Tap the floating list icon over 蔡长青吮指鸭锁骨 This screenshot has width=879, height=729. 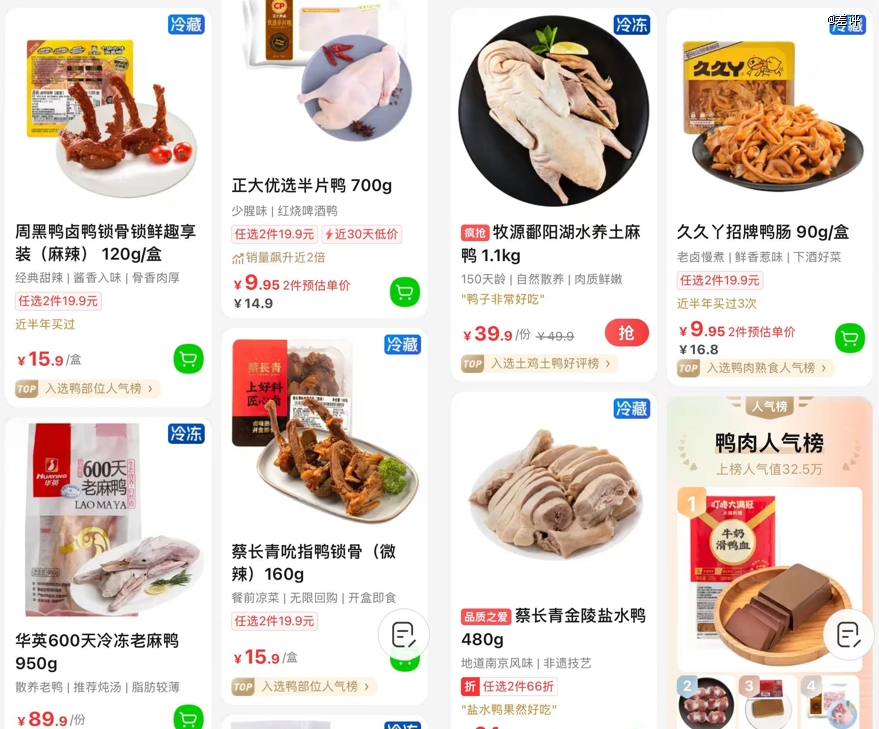click(404, 635)
